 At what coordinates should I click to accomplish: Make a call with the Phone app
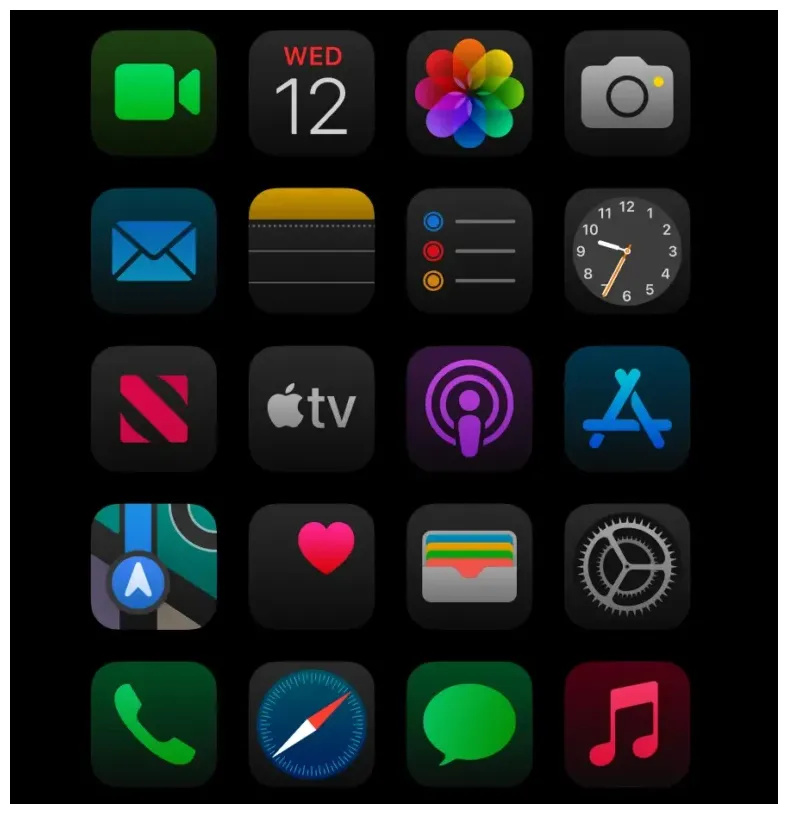154,722
